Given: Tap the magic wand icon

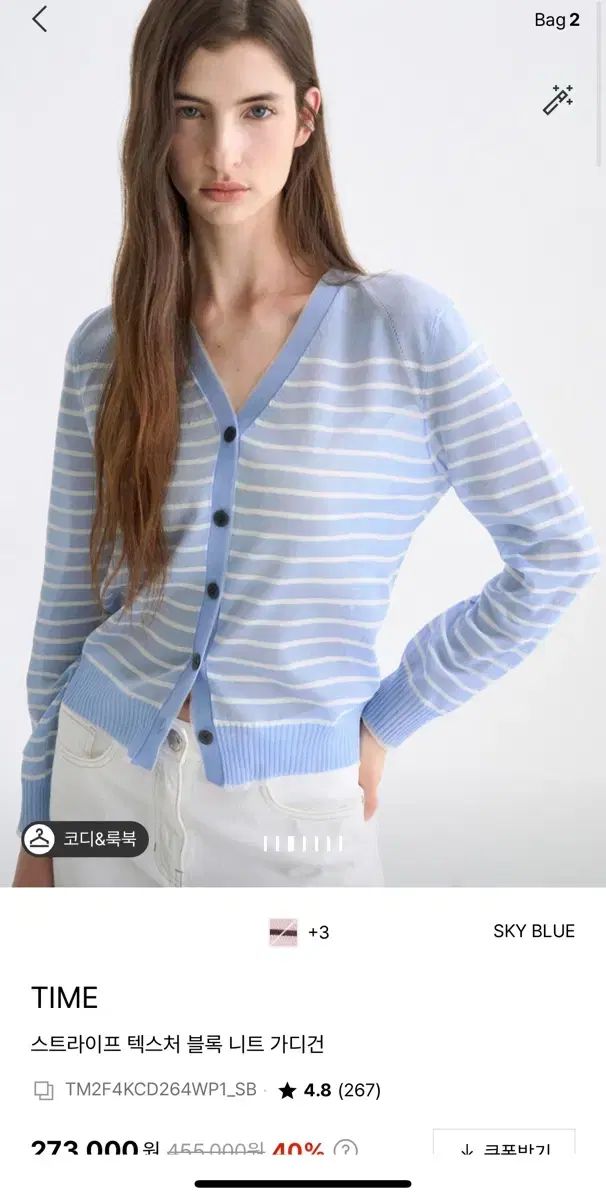Looking at the screenshot, I should coord(558,100).
